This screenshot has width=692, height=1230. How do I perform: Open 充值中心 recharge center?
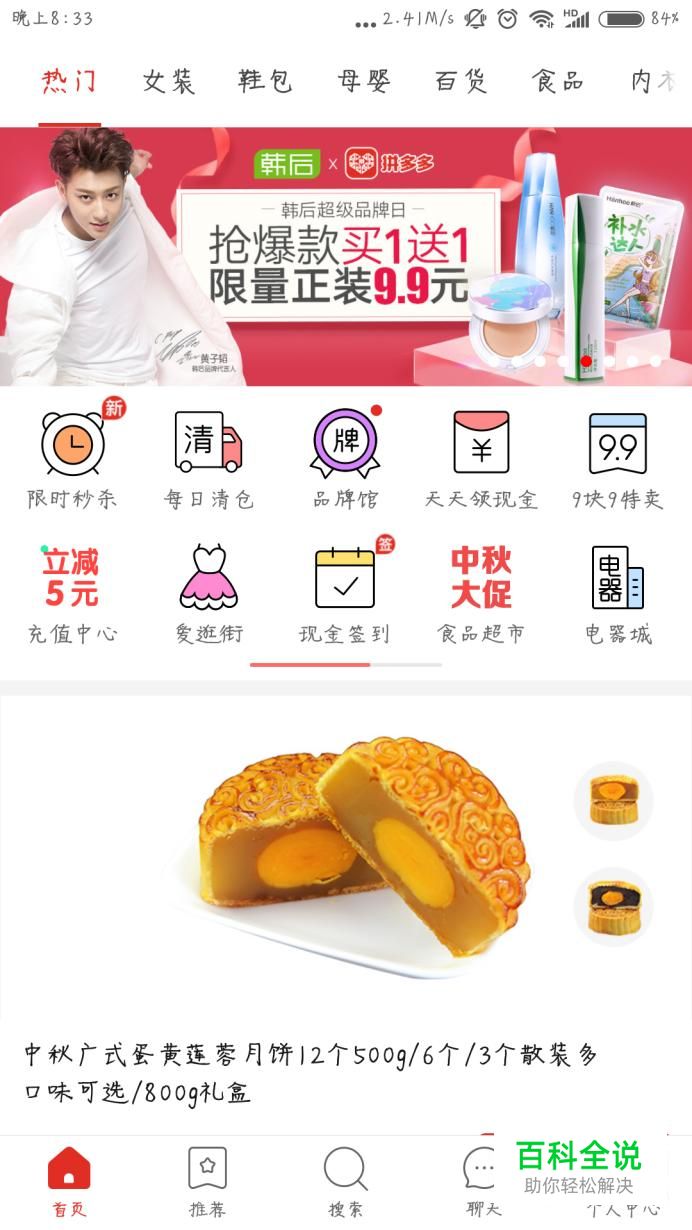click(x=72, y=594)
